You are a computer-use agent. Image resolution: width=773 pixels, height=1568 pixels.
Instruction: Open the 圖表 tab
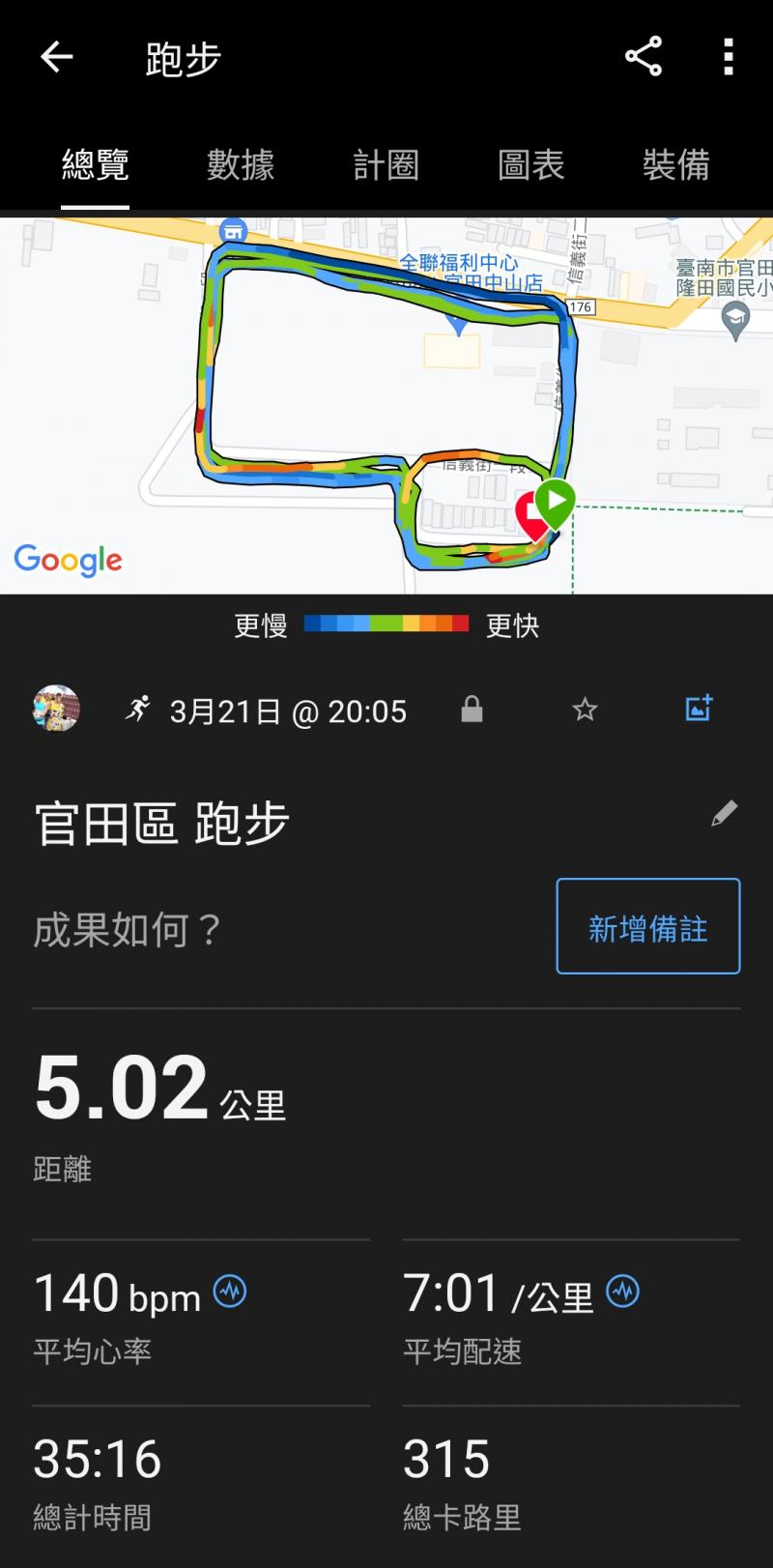click(x=530, y=165)
